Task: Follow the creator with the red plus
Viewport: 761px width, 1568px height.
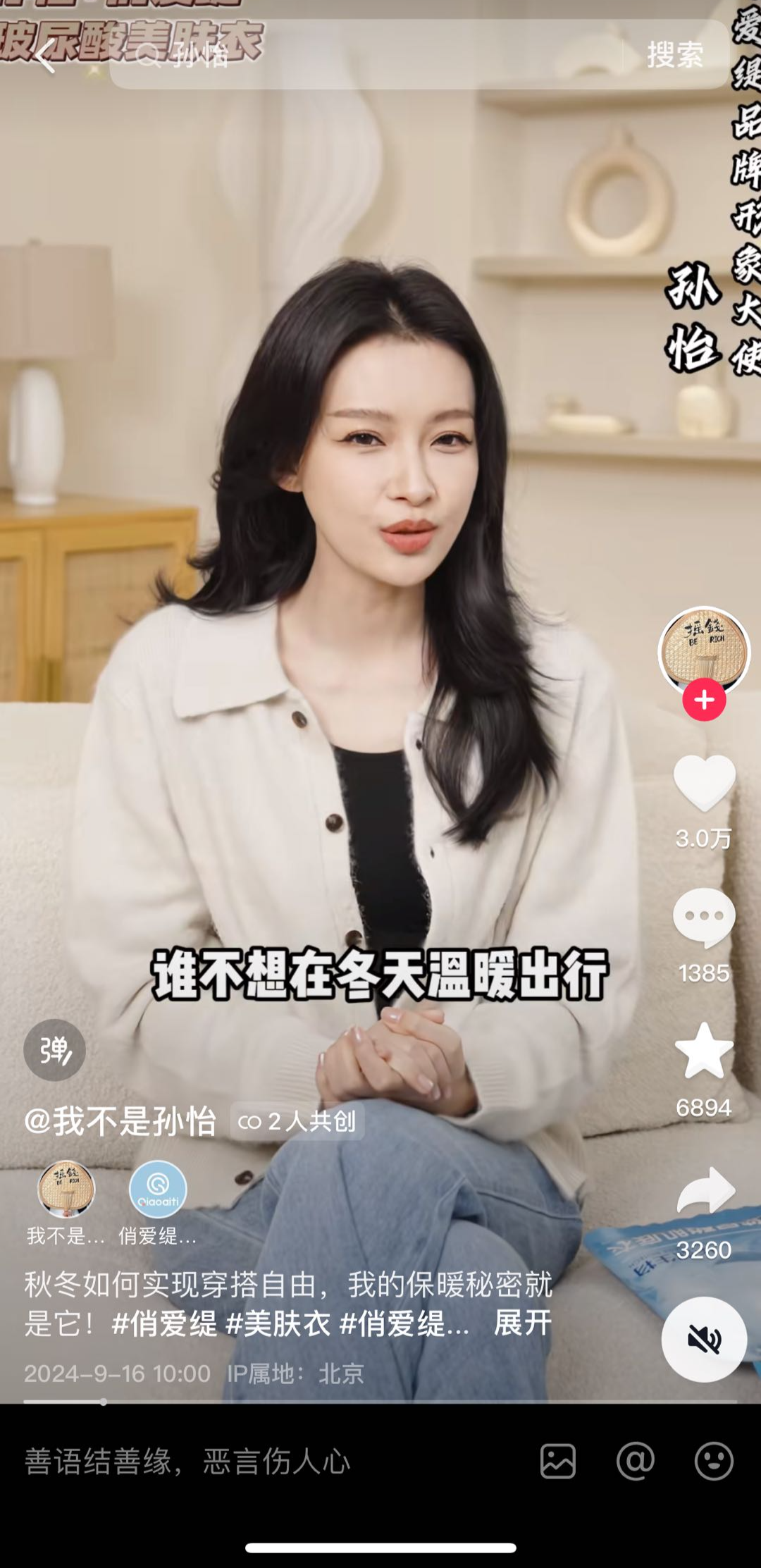Action: click(x=704, y=700)
